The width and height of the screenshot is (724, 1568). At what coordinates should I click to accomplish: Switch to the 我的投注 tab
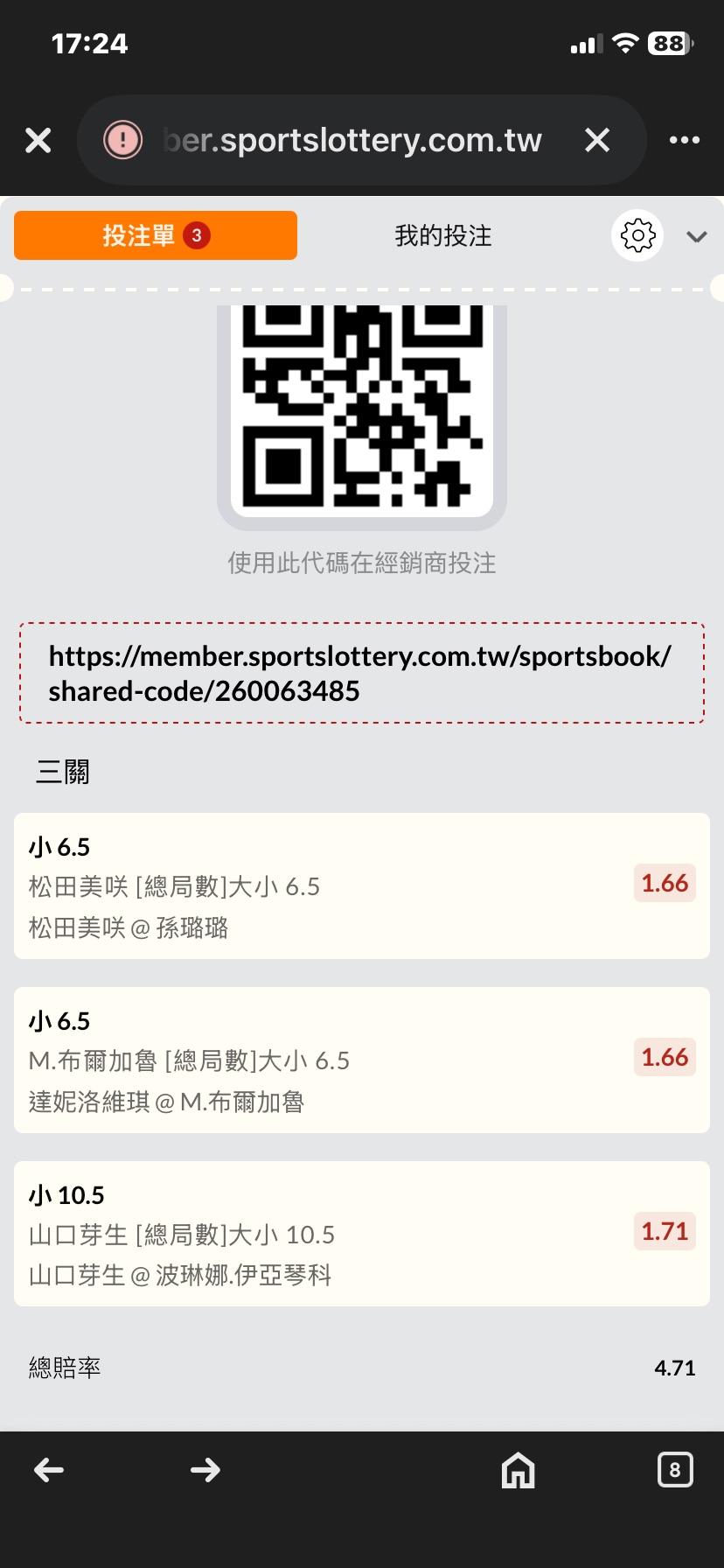click(x=443, y=235)
